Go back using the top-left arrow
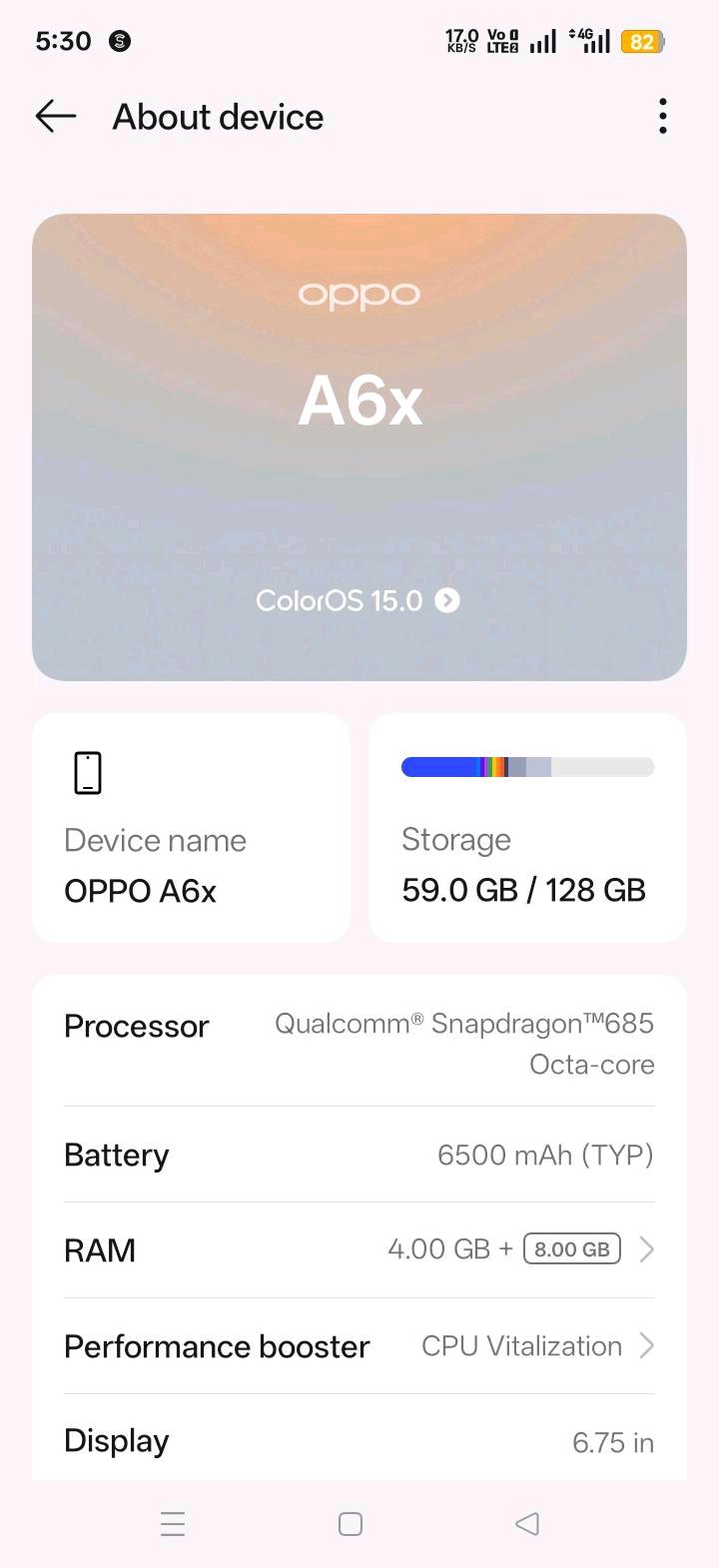This screenshot has height=1568, width=719. (56, 117)
